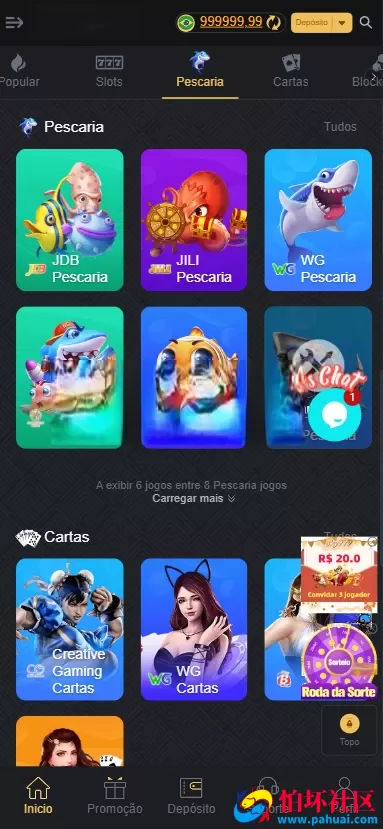This screenshot has height=829, width=383.
Task: Close the R$ 20.0 invite banner
Action: [372, 541]
